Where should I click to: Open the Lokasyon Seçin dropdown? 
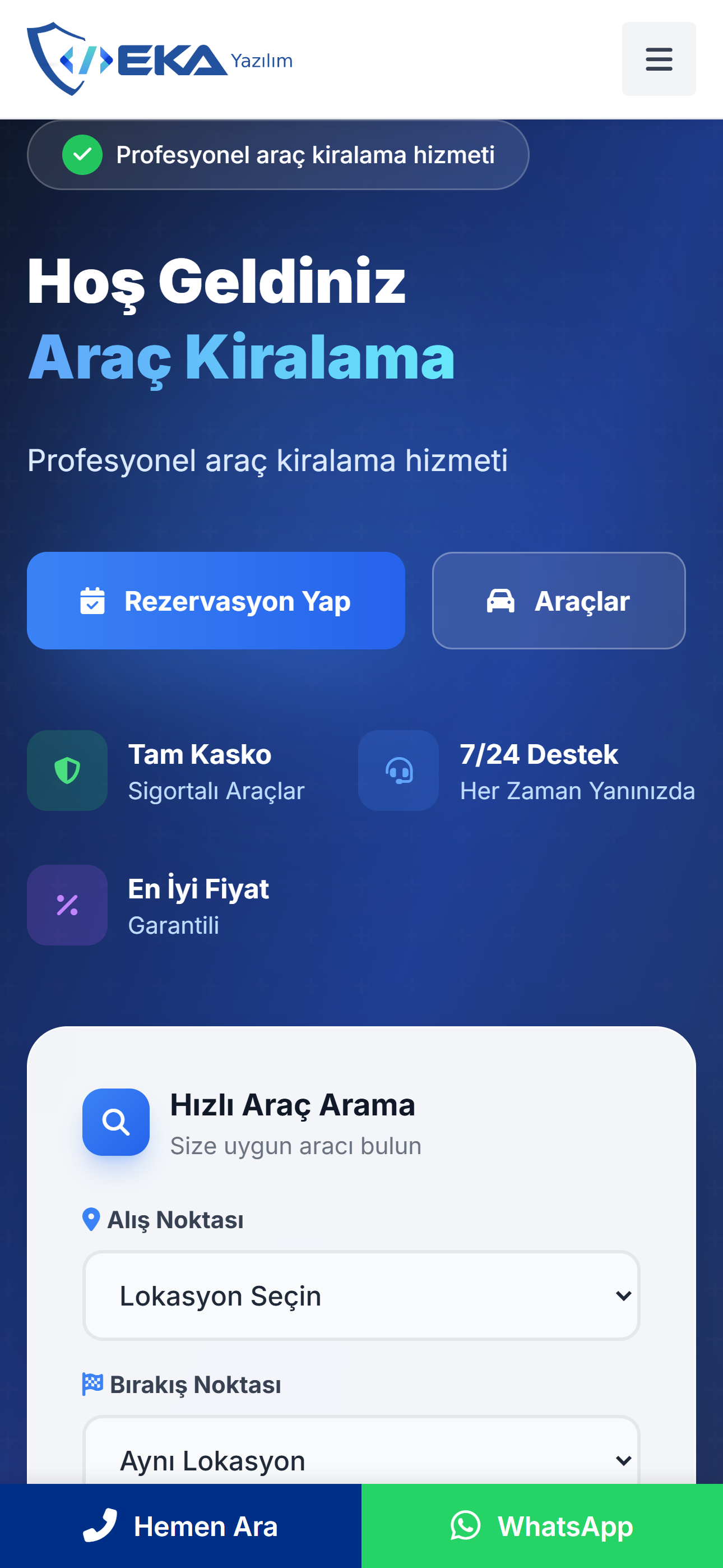click(361, 1295)
